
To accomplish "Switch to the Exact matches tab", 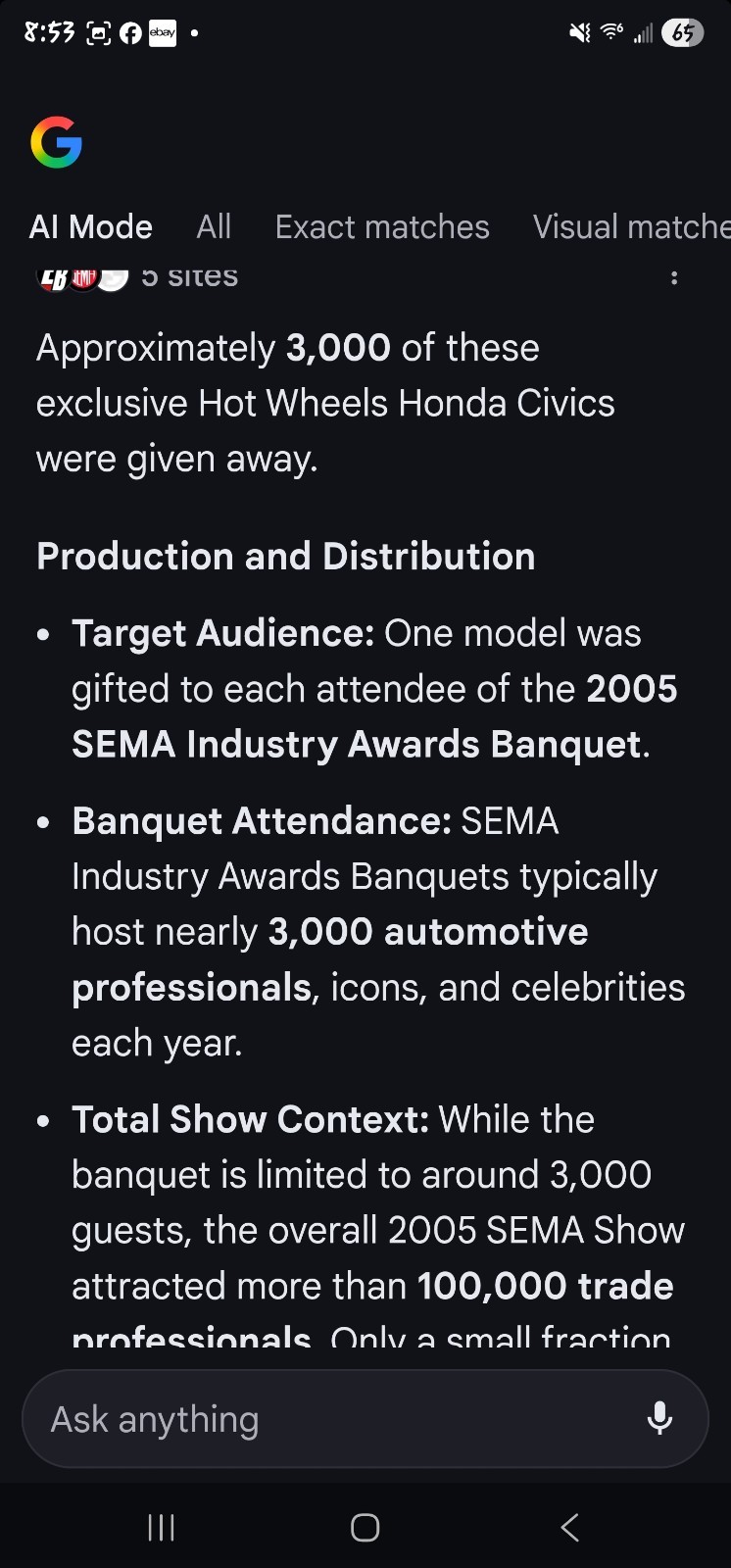I will point(382,226).
